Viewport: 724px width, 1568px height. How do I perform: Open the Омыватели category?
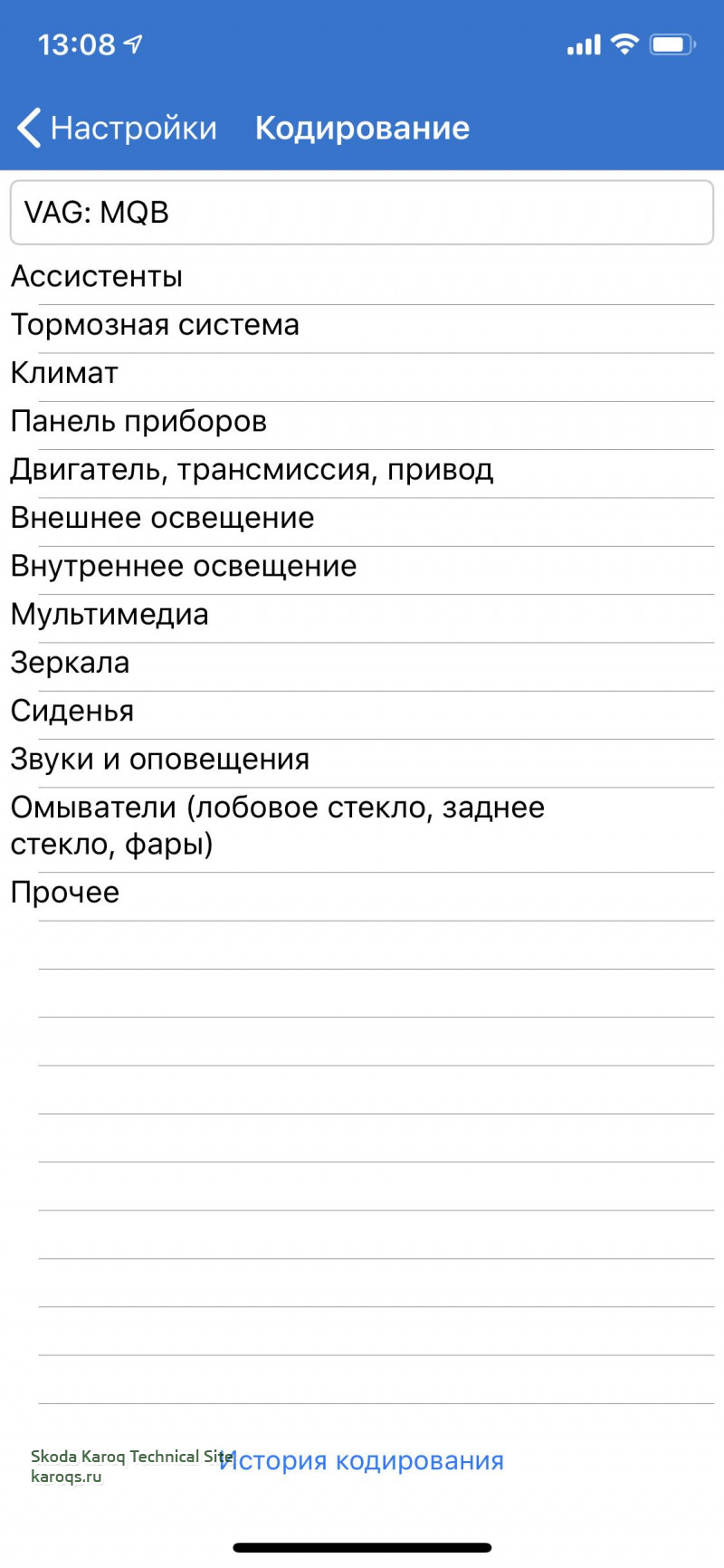click(277, 826)
